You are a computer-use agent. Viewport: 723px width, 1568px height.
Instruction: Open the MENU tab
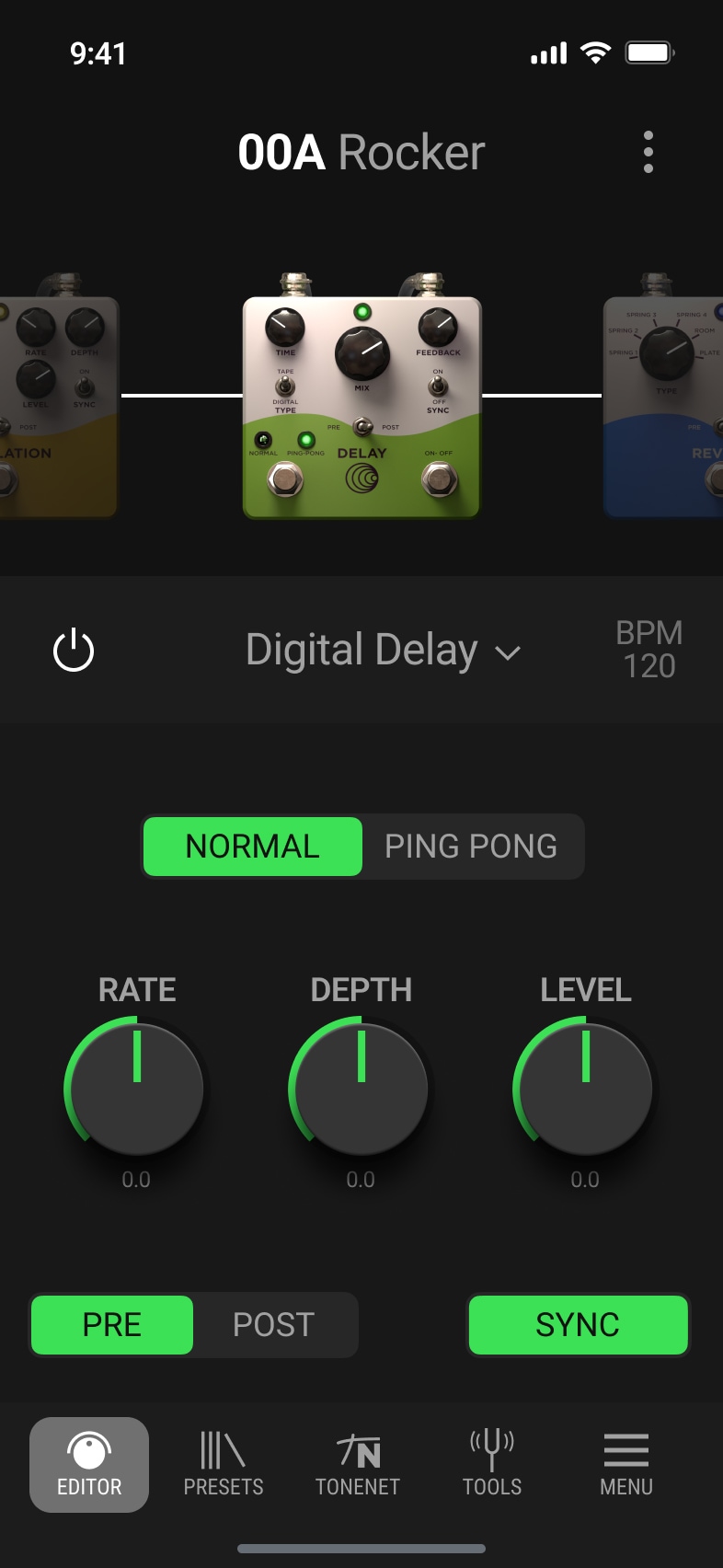click(x=626, y=1465)
